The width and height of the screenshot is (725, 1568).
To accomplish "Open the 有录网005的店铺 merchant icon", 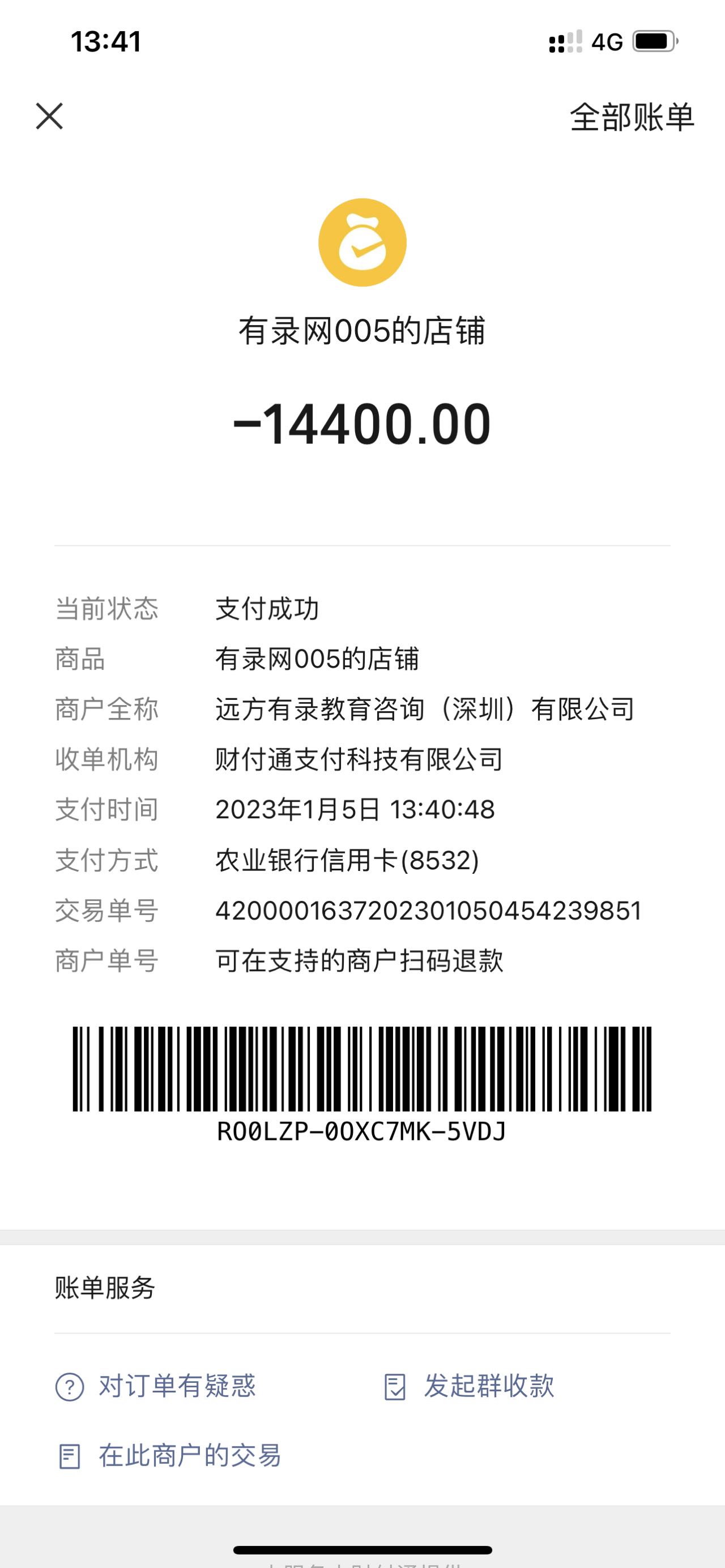I will [x=362, y=242].
